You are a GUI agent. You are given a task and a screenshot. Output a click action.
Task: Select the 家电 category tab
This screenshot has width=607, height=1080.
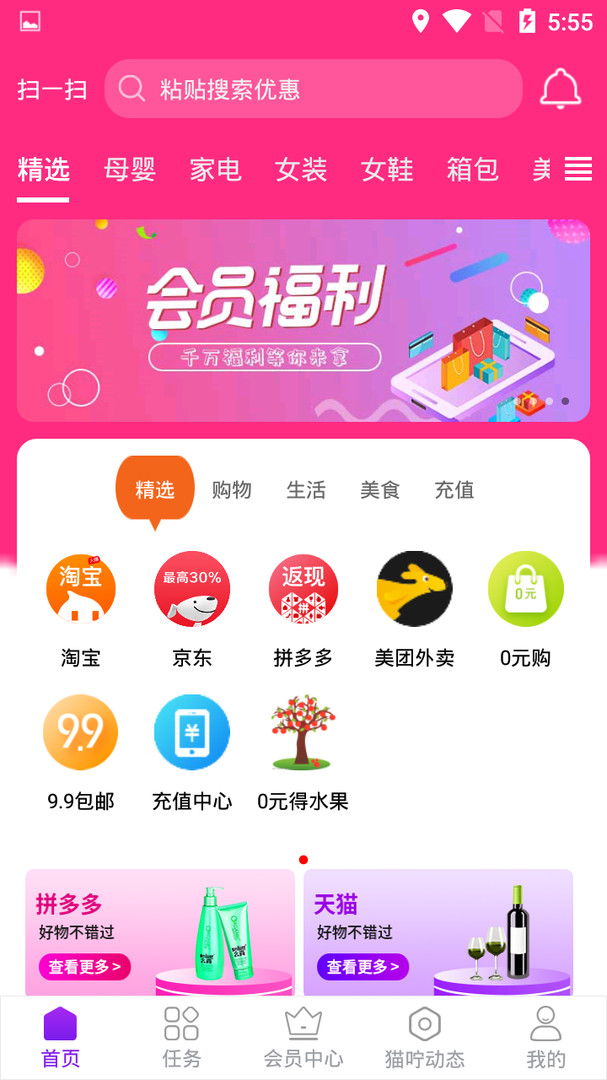coord(215,169)
